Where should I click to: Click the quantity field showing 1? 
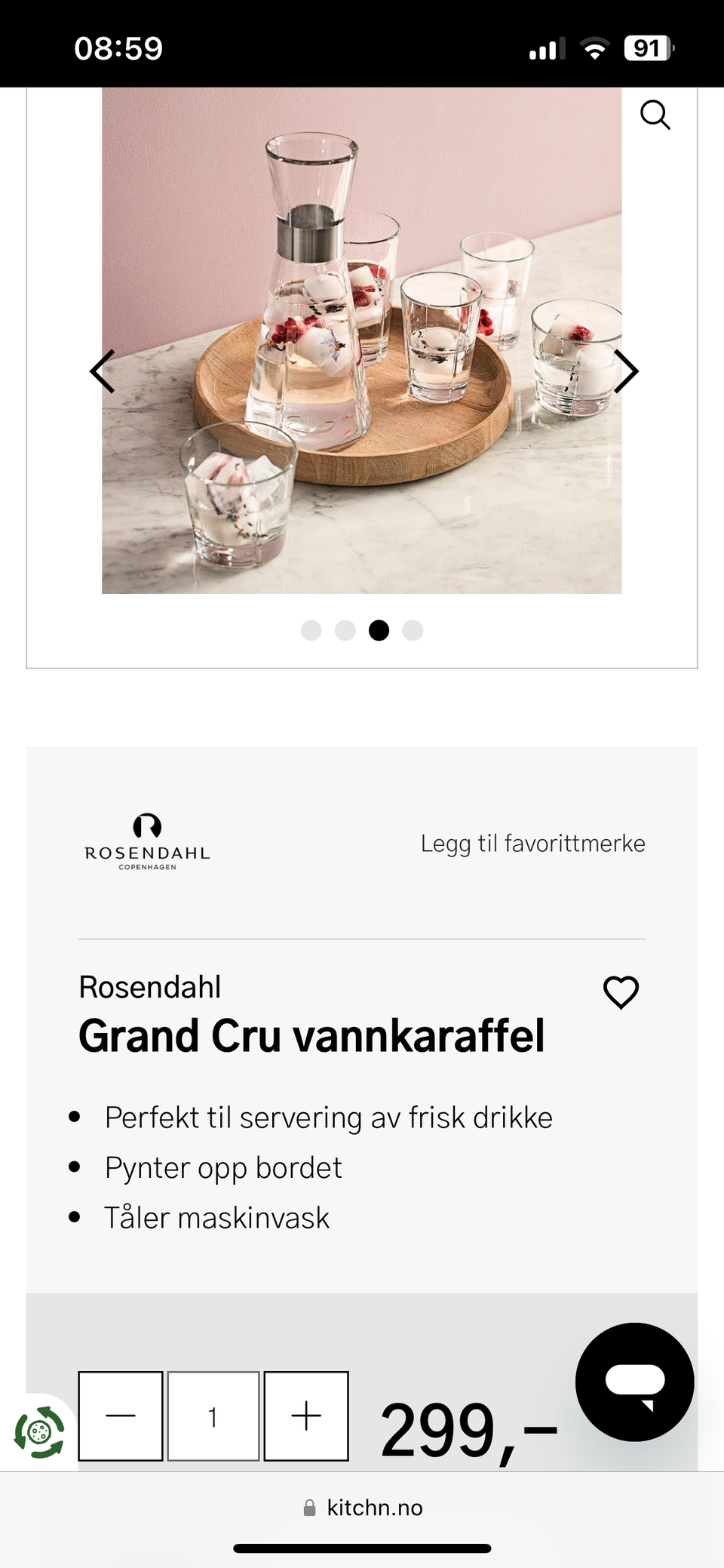point(213,1416)
